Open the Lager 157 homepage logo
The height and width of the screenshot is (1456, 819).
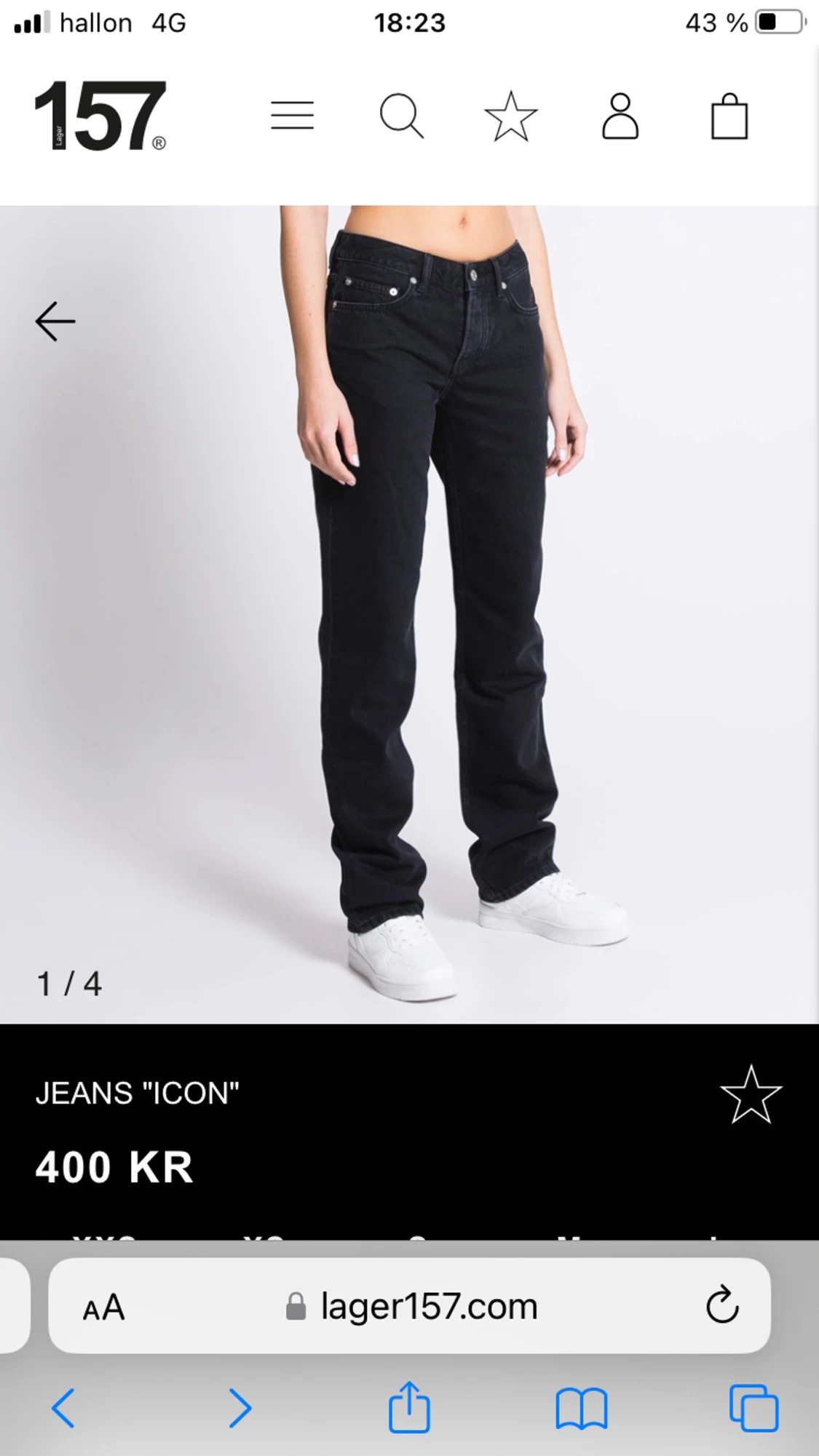pos(100,116)
